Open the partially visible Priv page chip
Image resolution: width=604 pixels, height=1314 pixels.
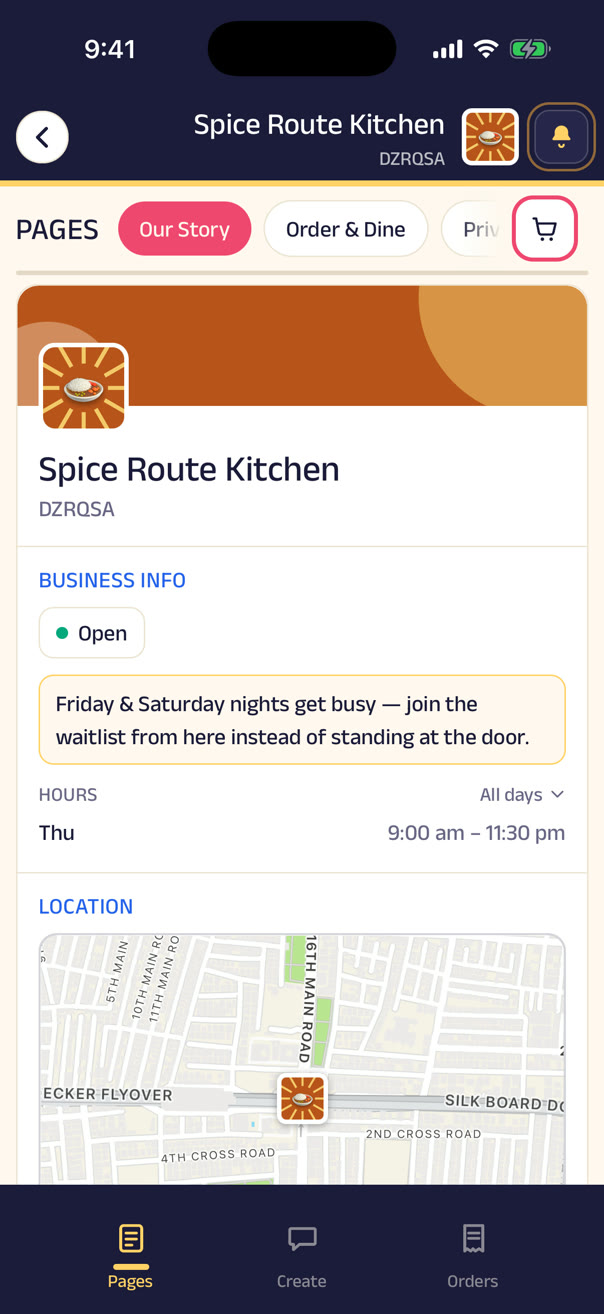tap(472, 229)
